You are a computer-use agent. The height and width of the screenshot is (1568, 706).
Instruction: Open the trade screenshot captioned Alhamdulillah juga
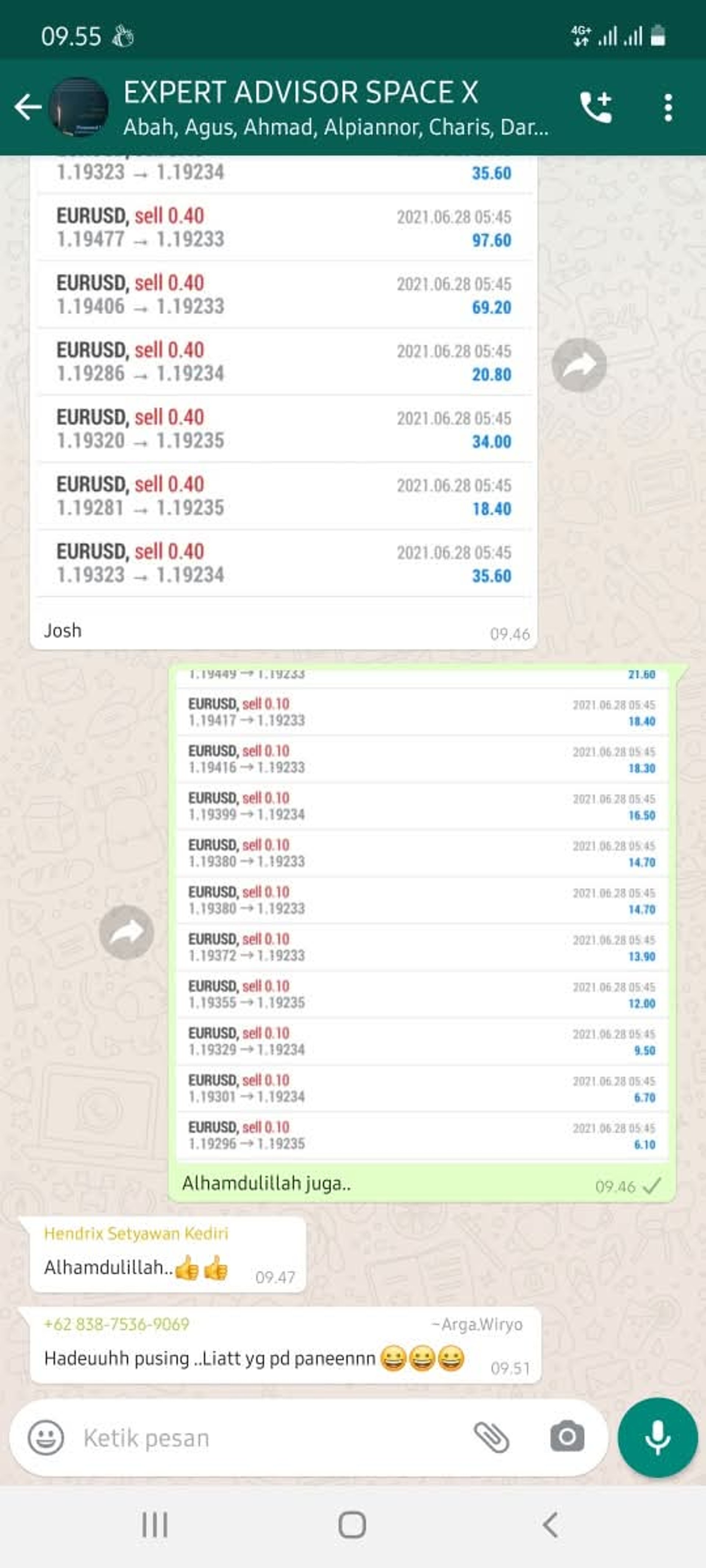coord(421,913)
